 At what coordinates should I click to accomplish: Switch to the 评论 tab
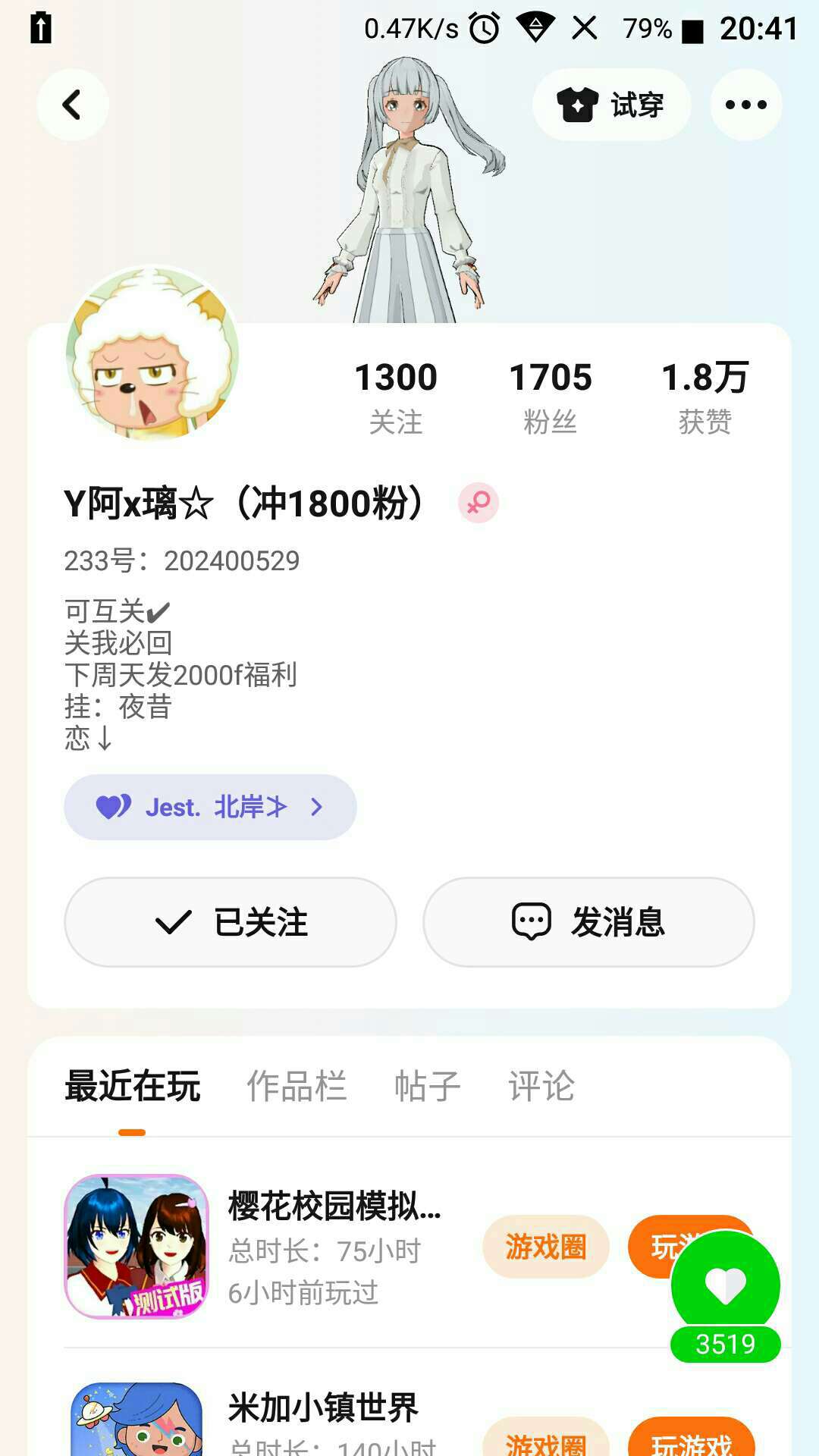click(541, 1086)
